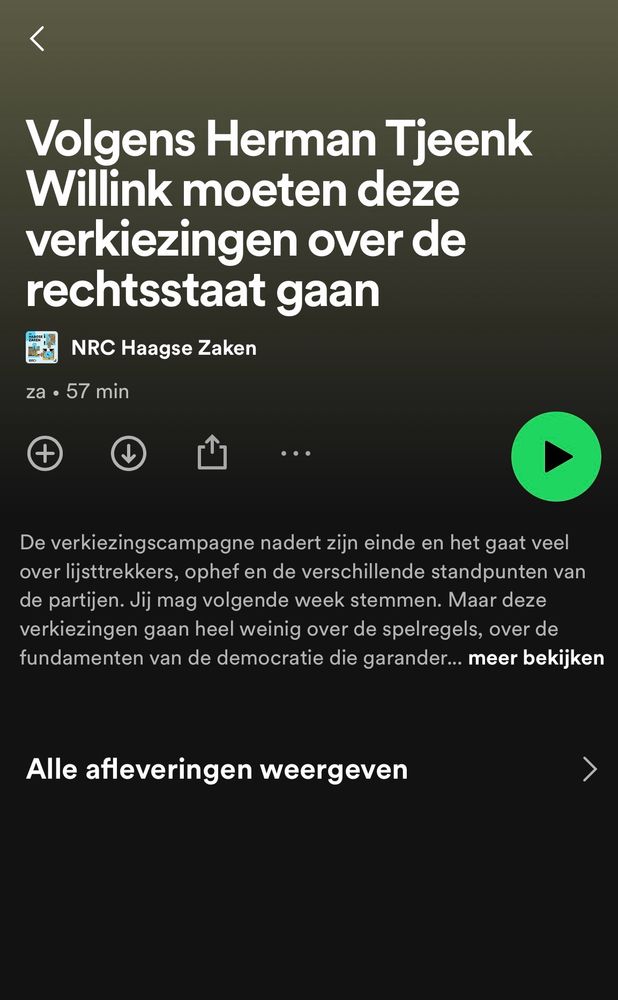Image resolution: width=618 pixels, height=1000 pixels.
Task: Play the episode with the green button
Action: (x=556, y=457)
